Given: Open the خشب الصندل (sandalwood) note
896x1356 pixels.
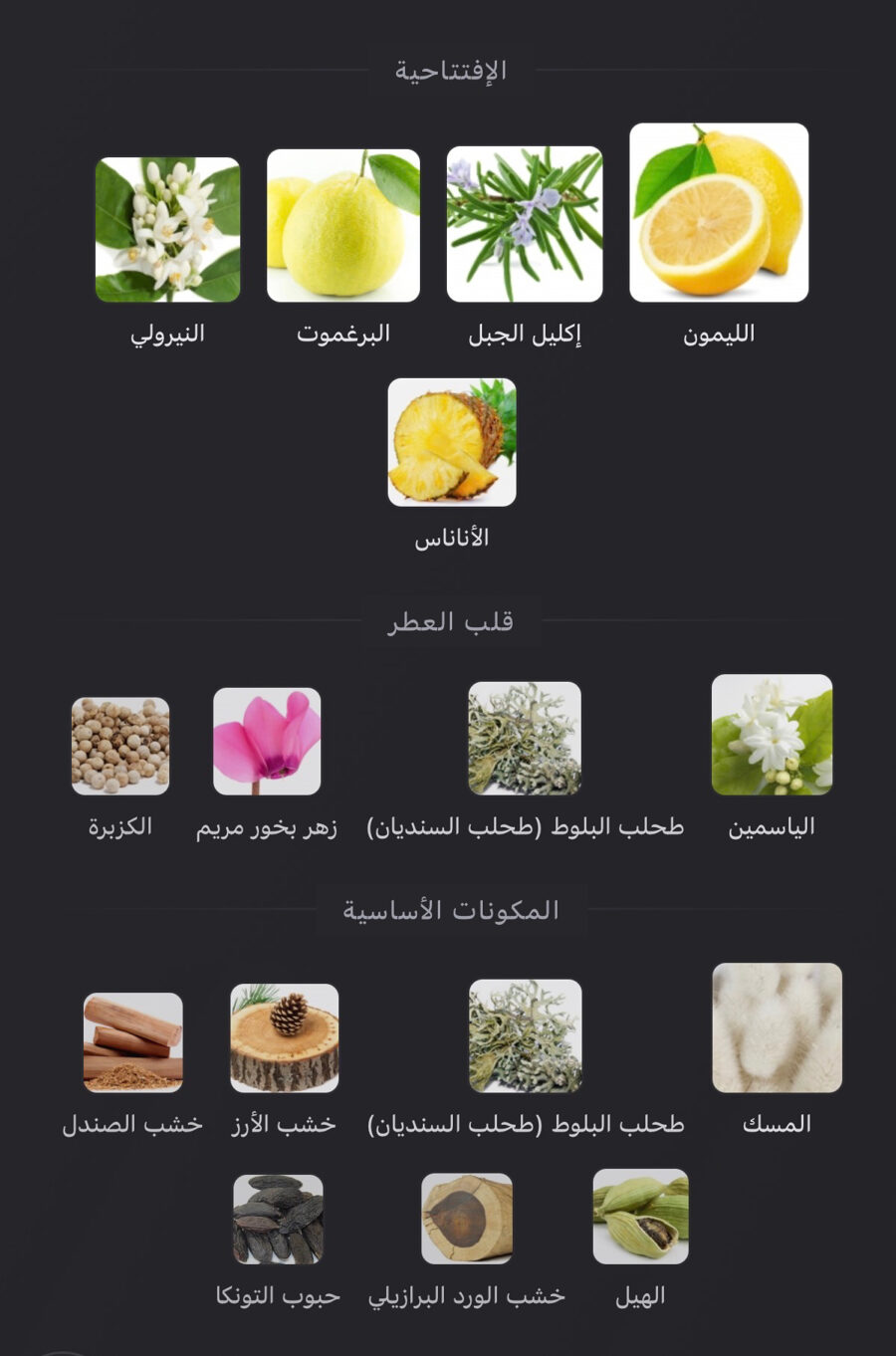Looking at the screenshot, I should [x=133, y=1042].
